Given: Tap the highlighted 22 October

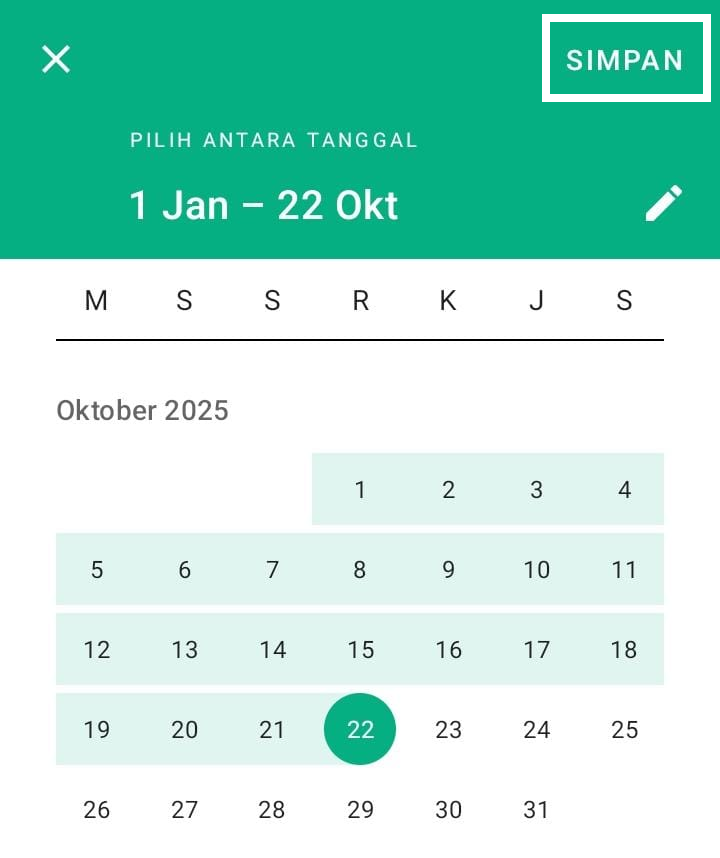Looking at the screenshot, I should pos(360,729).
